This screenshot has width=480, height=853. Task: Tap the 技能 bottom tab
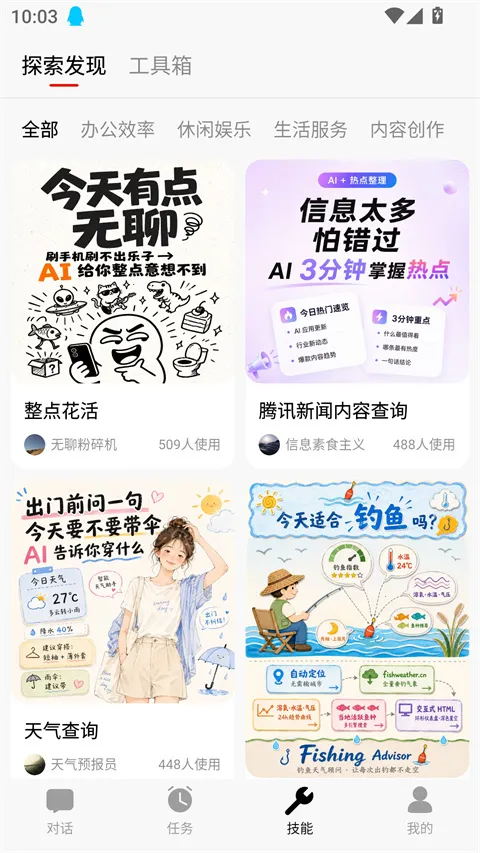(300, 812)
